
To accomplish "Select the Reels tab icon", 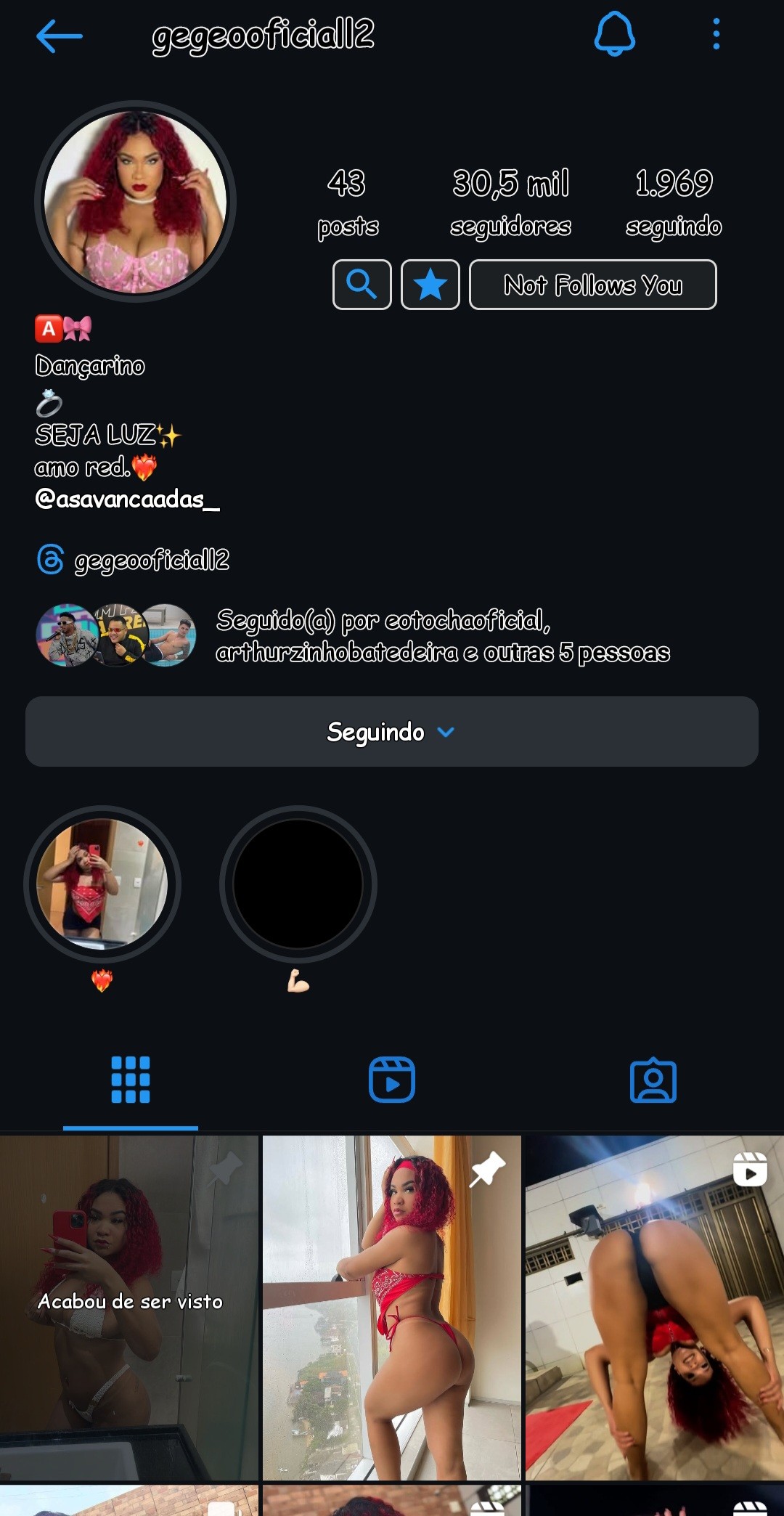I will pyautogui.click(x=392, y=1080).
